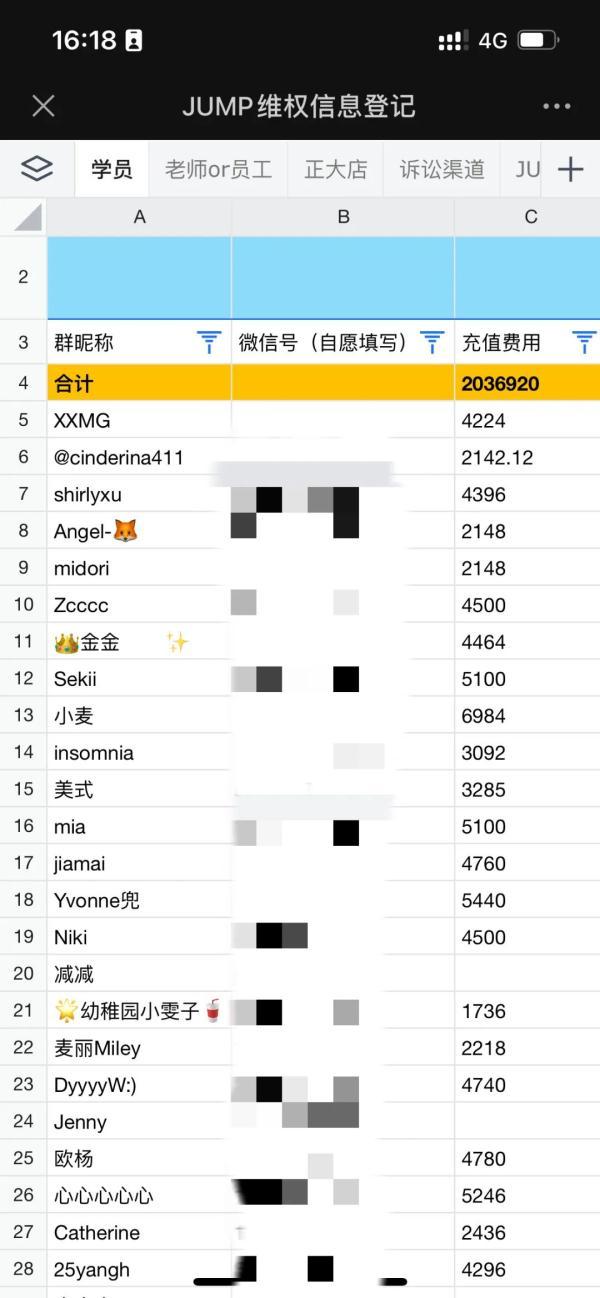Image resolution: width=600 pixels, height=1298 pixels.
Task: Switch to the 老师or员工 sheet tab
Action: click(x=218, y=169)
